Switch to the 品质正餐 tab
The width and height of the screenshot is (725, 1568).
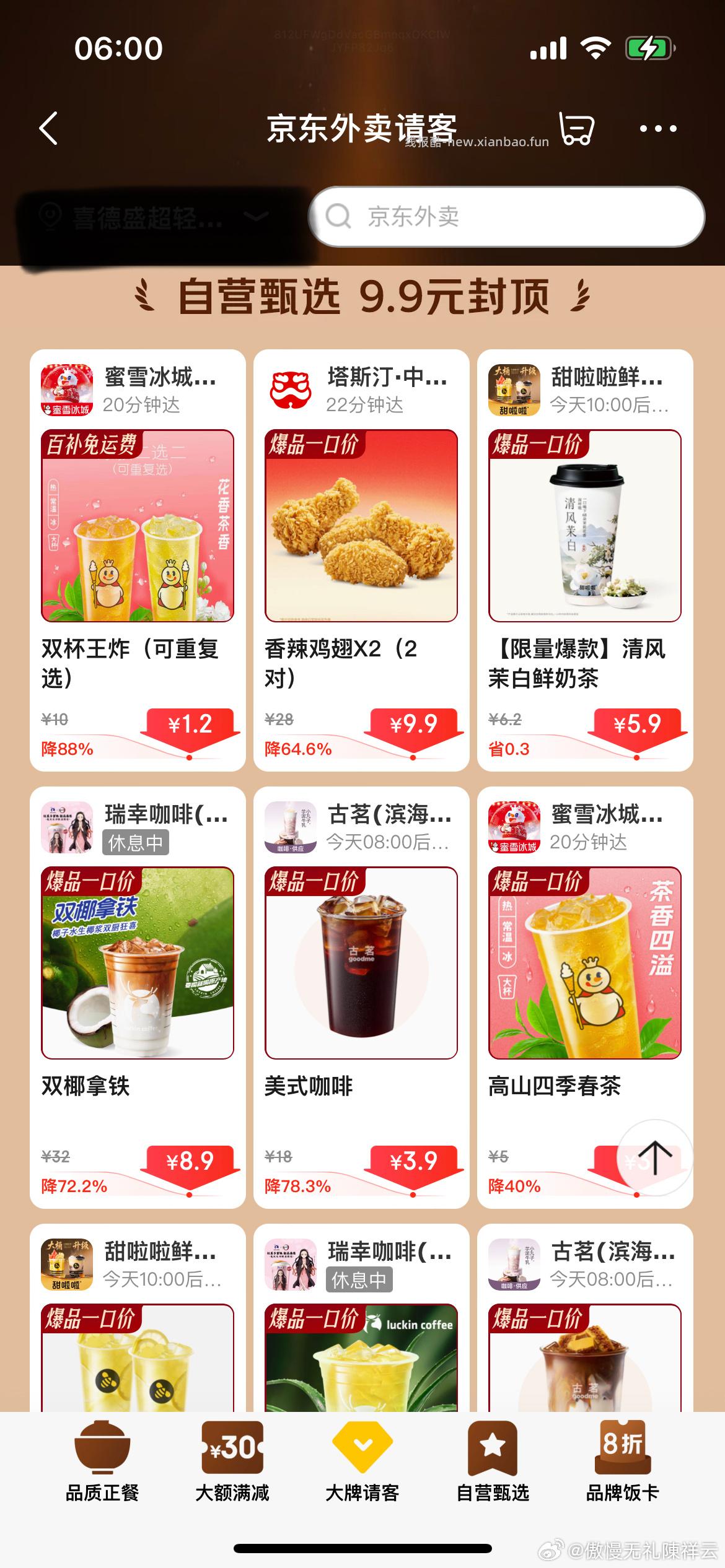click(102, 1463)
